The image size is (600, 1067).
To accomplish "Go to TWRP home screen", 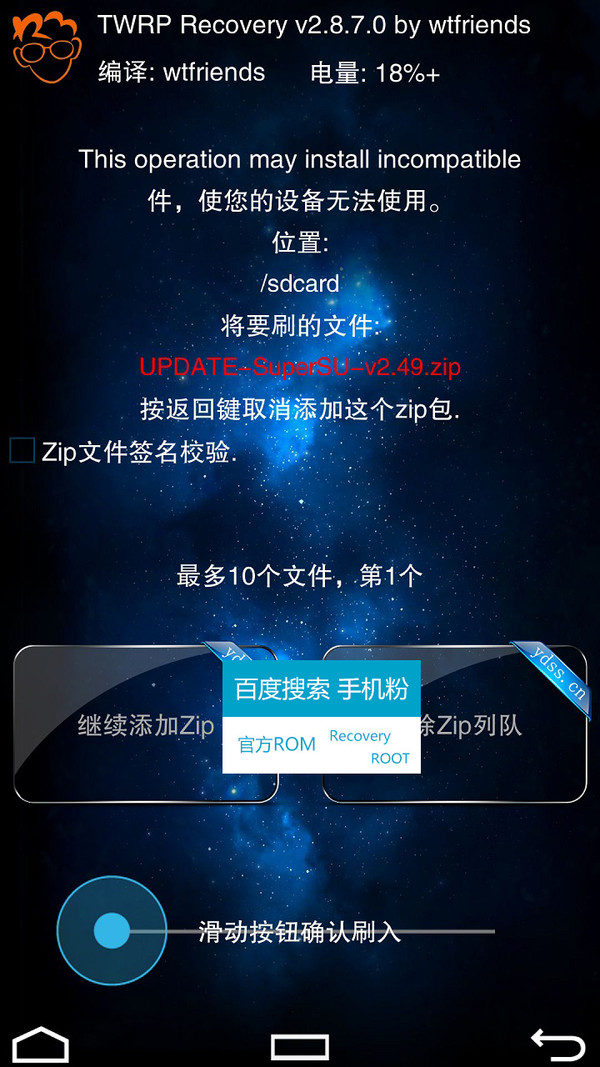I will pyautogui.click(x=40, y=1044).
